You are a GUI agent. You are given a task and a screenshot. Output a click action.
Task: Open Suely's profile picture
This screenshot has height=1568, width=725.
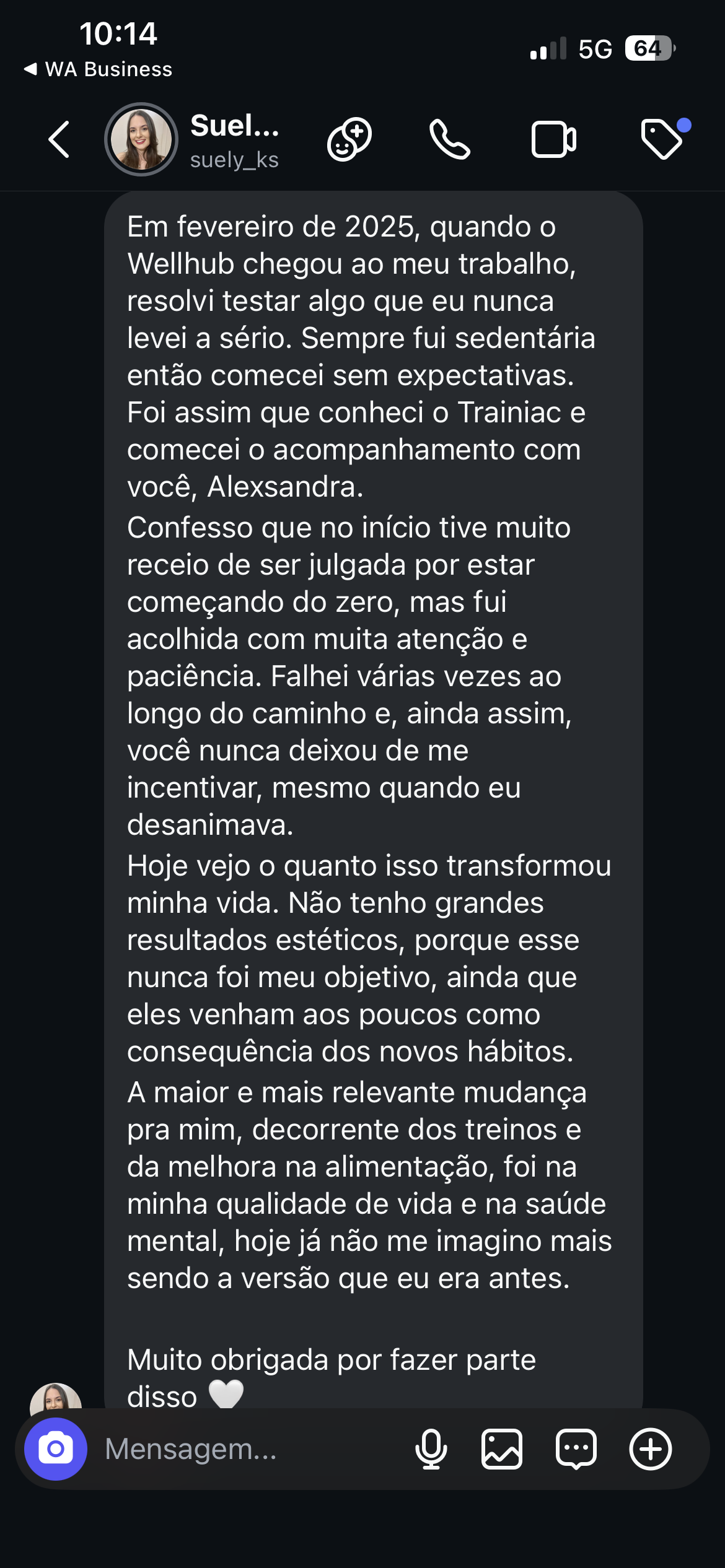pyautogui.click(x=141, y=139)
